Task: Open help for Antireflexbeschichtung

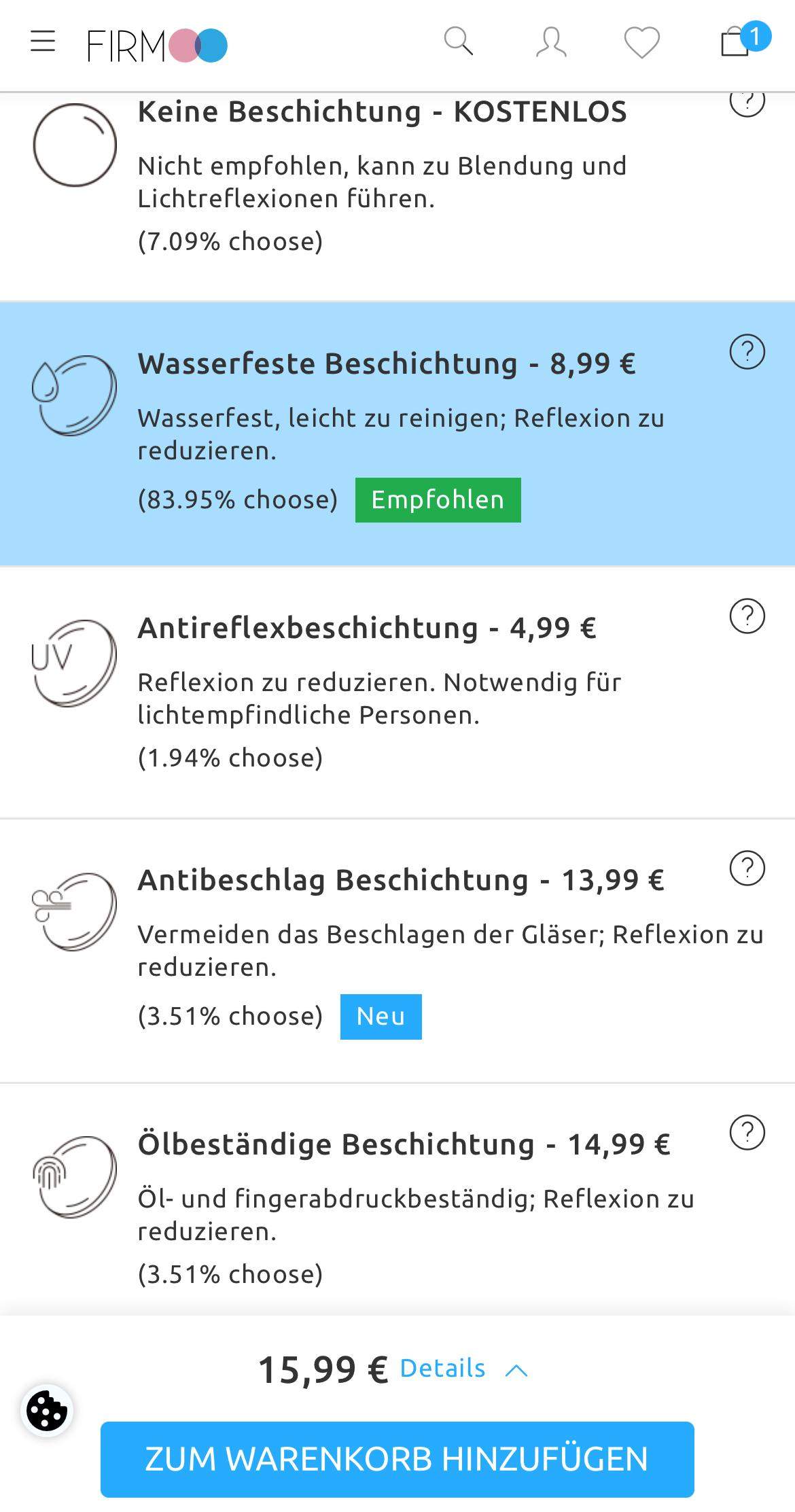Action: click(747, 617)
